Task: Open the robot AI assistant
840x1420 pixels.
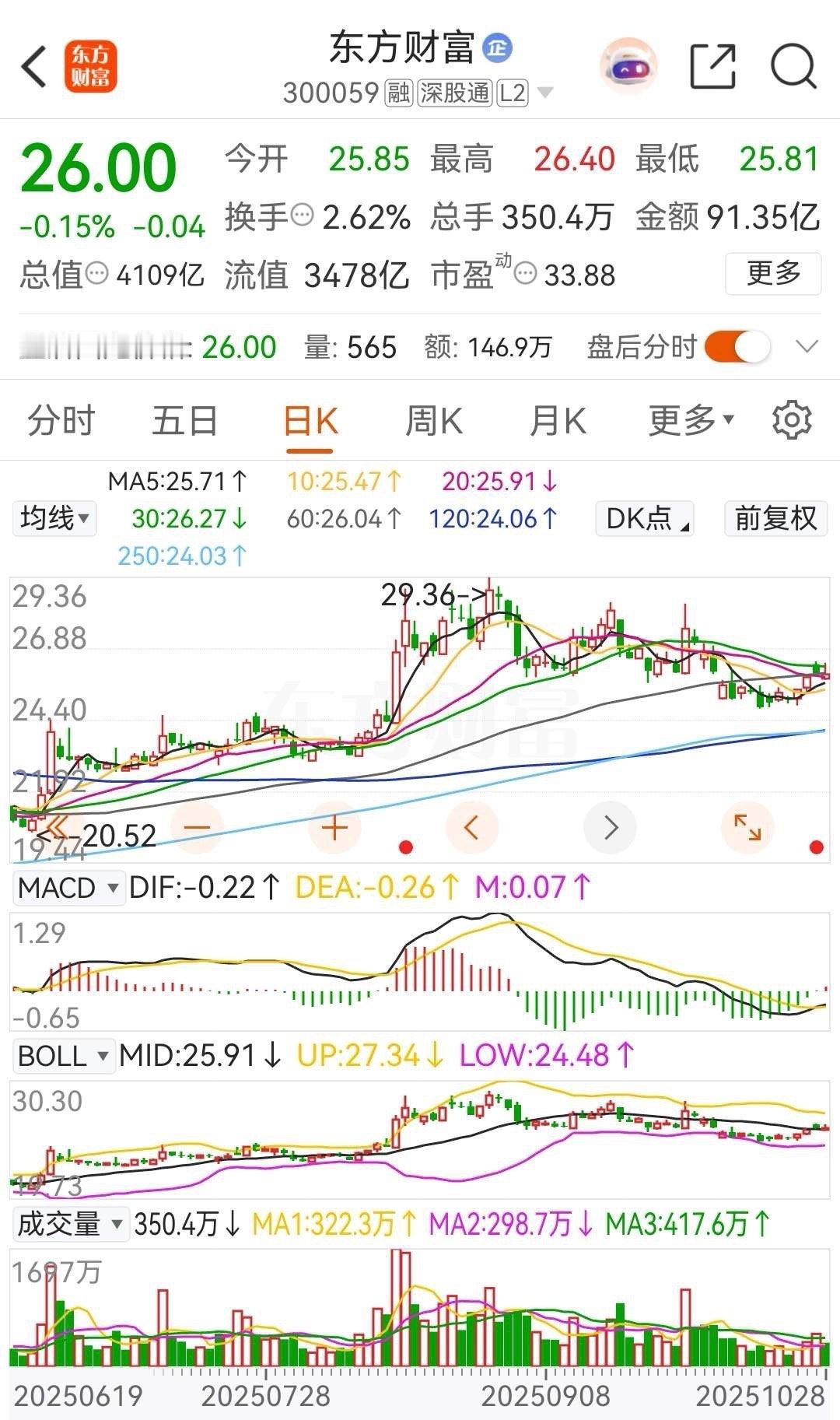Action: tap(628, 67)
